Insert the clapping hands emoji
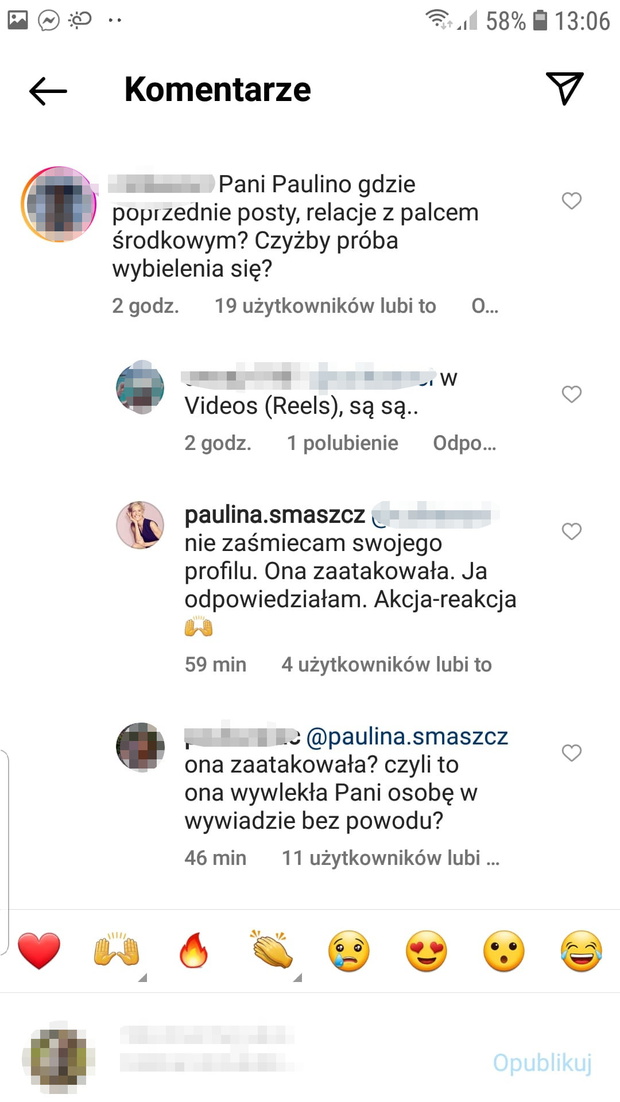This screenshot has width=620, height=1102. 271,950
